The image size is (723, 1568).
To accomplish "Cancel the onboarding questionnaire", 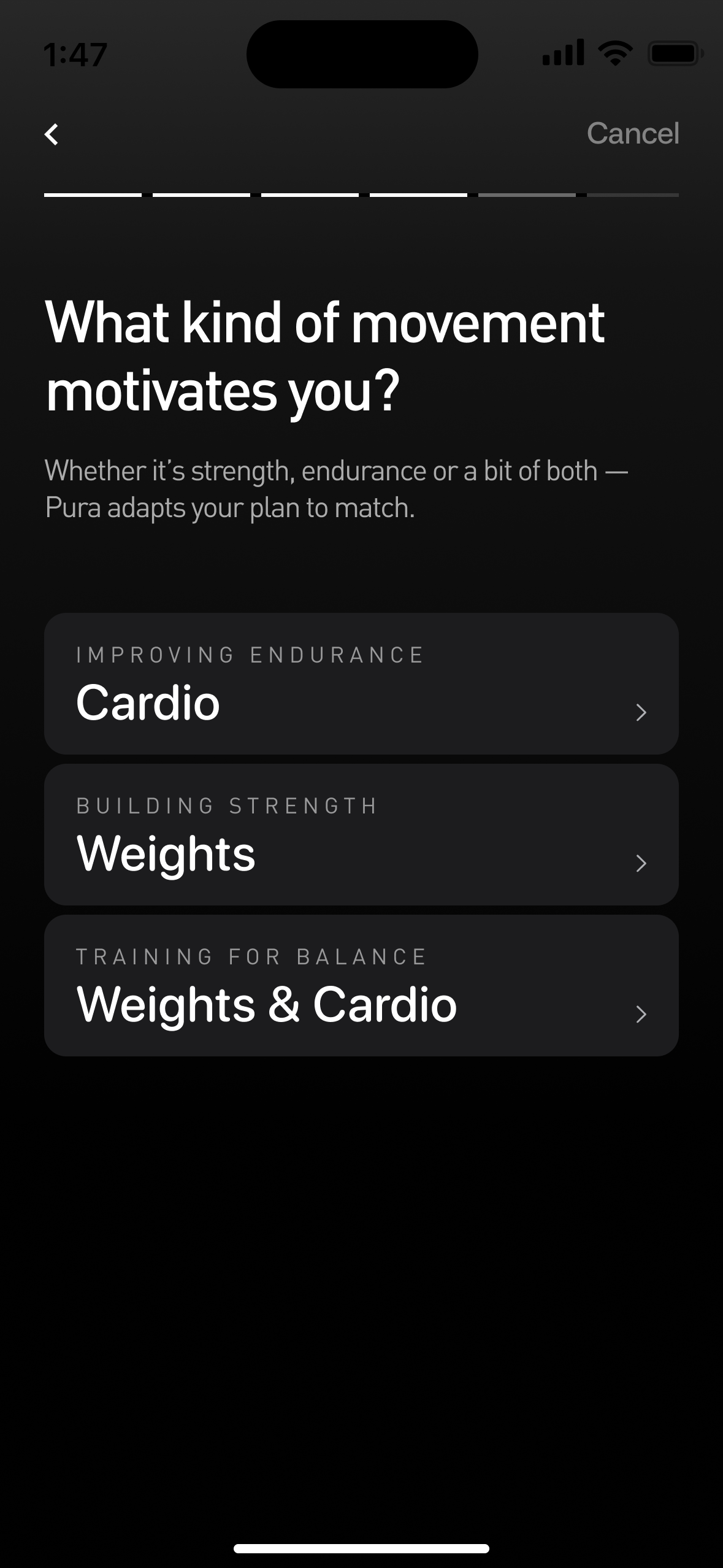I will [x=632, y=133].
